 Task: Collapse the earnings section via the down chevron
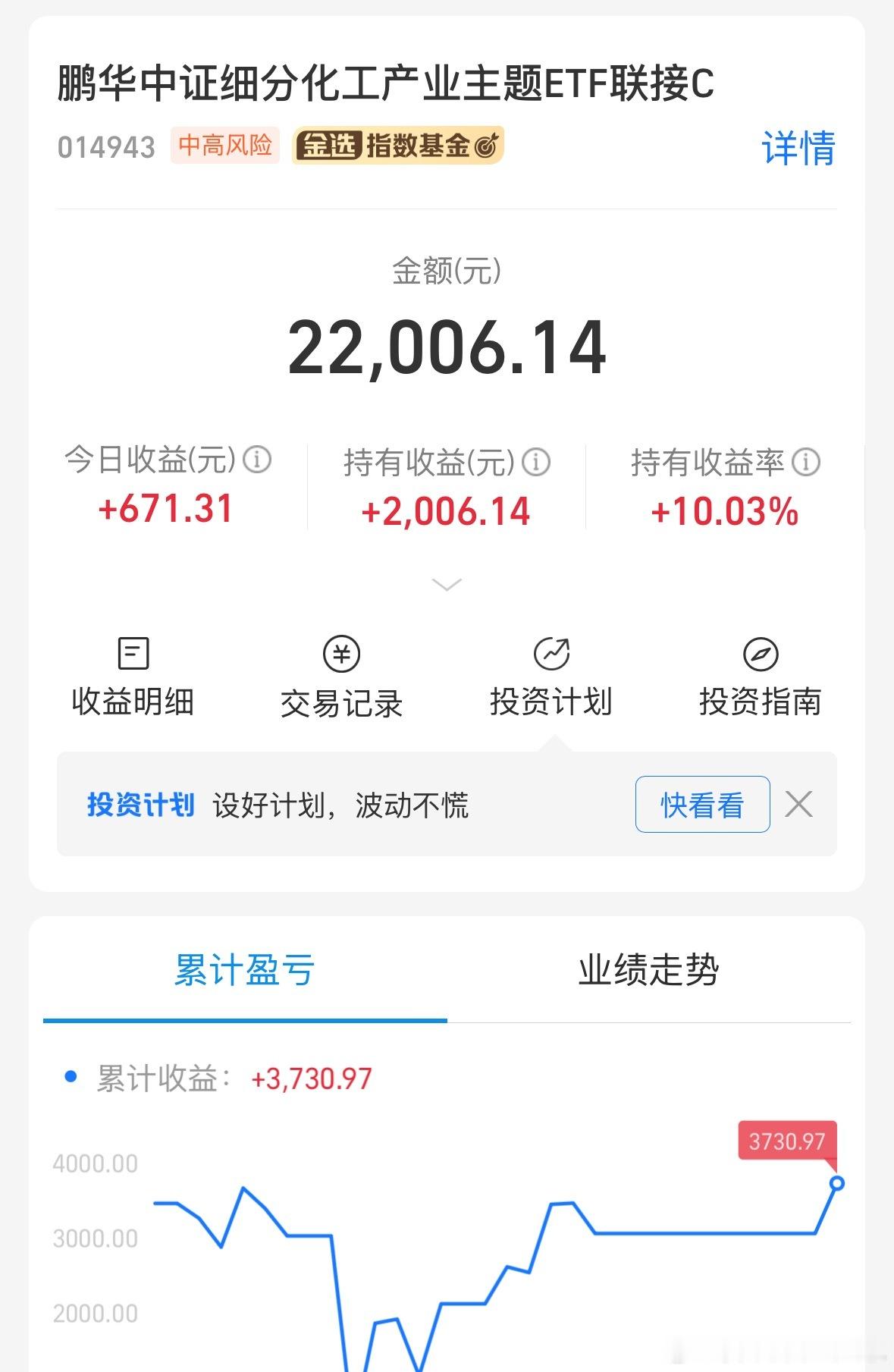click(447, 584)
